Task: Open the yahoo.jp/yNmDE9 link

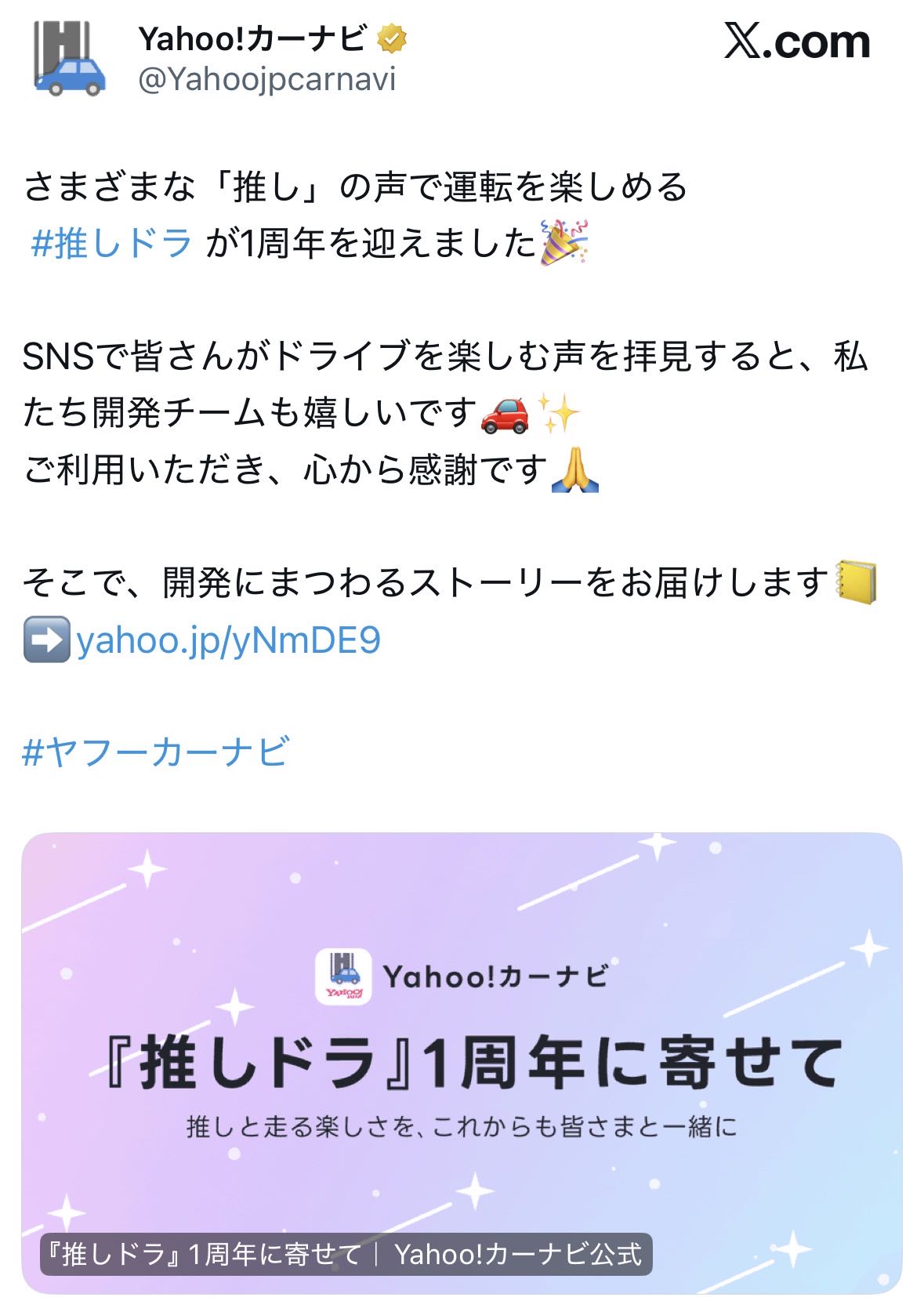Action: point(228,640)
